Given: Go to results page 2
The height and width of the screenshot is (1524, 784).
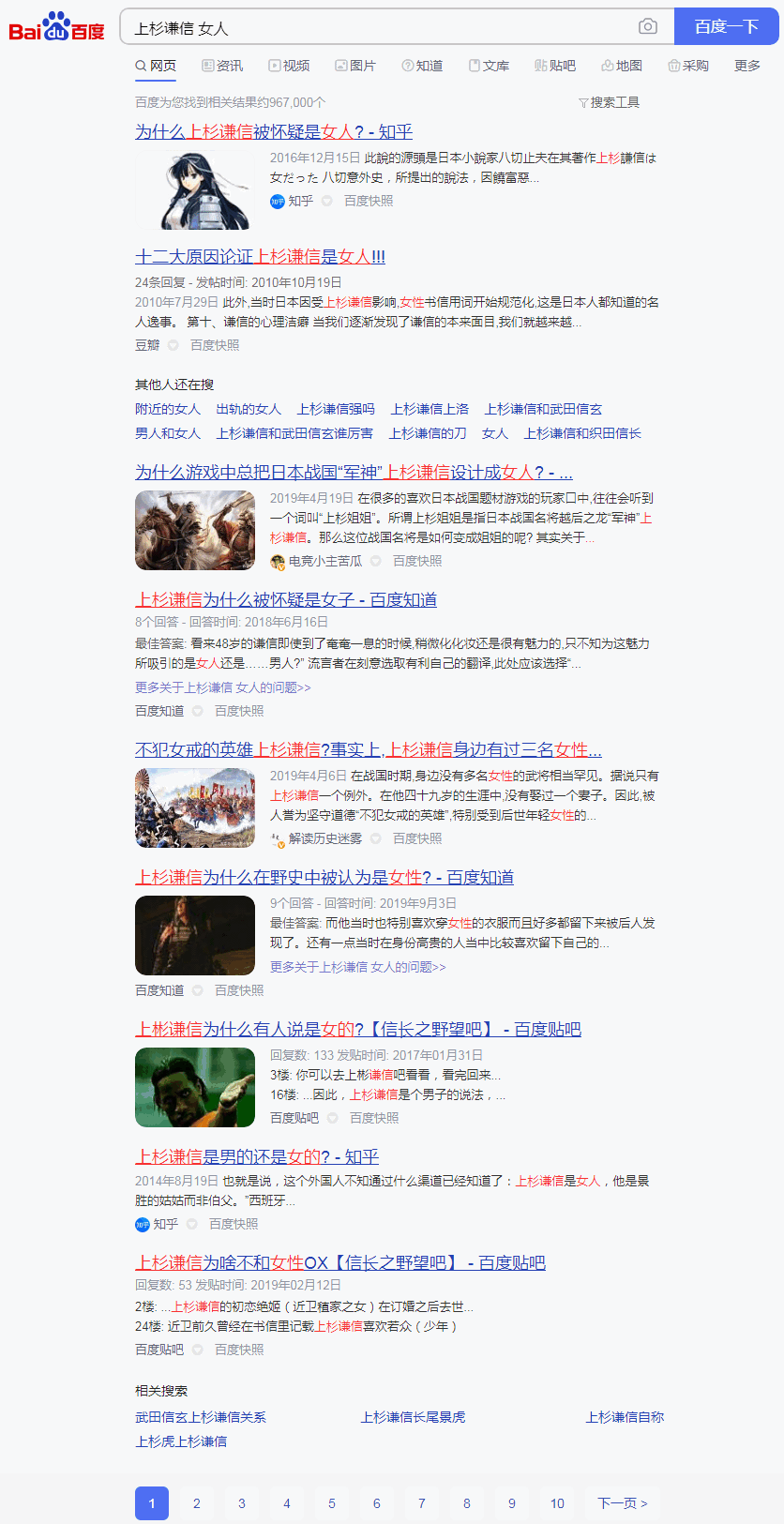Looking at the screenshot, I should [197, 1503].
